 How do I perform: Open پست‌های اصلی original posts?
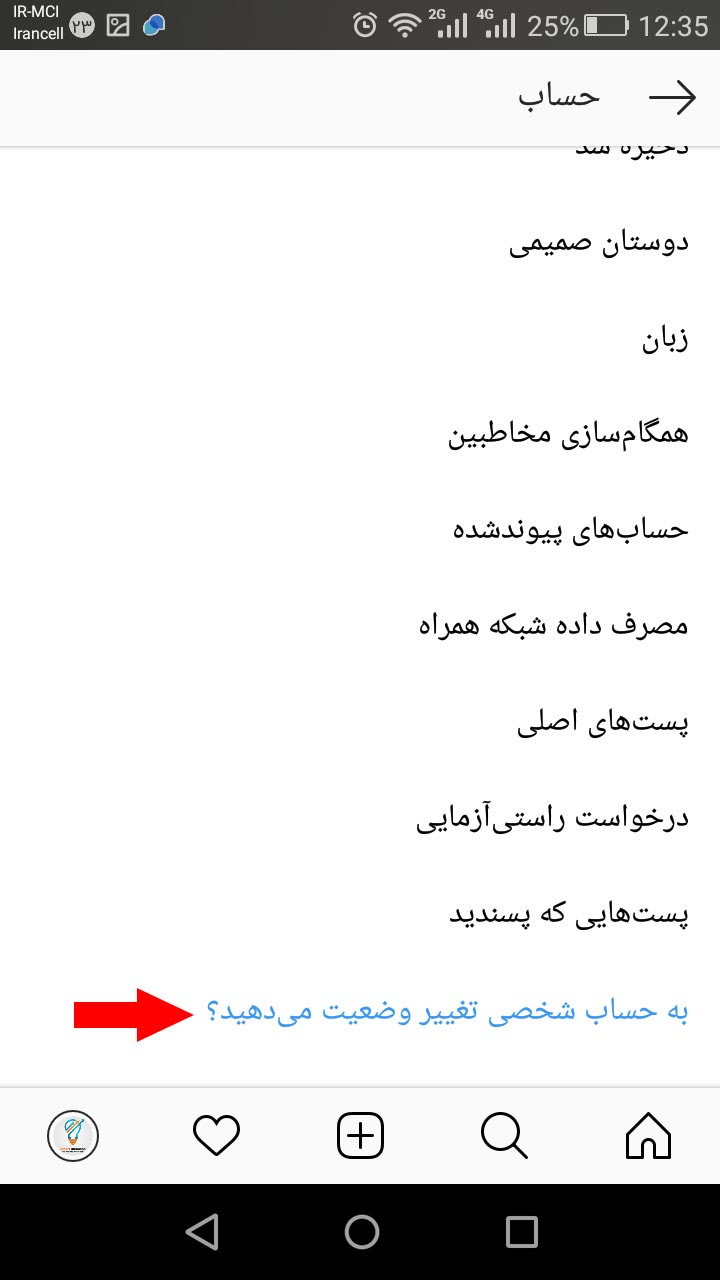tap(603, 722)
